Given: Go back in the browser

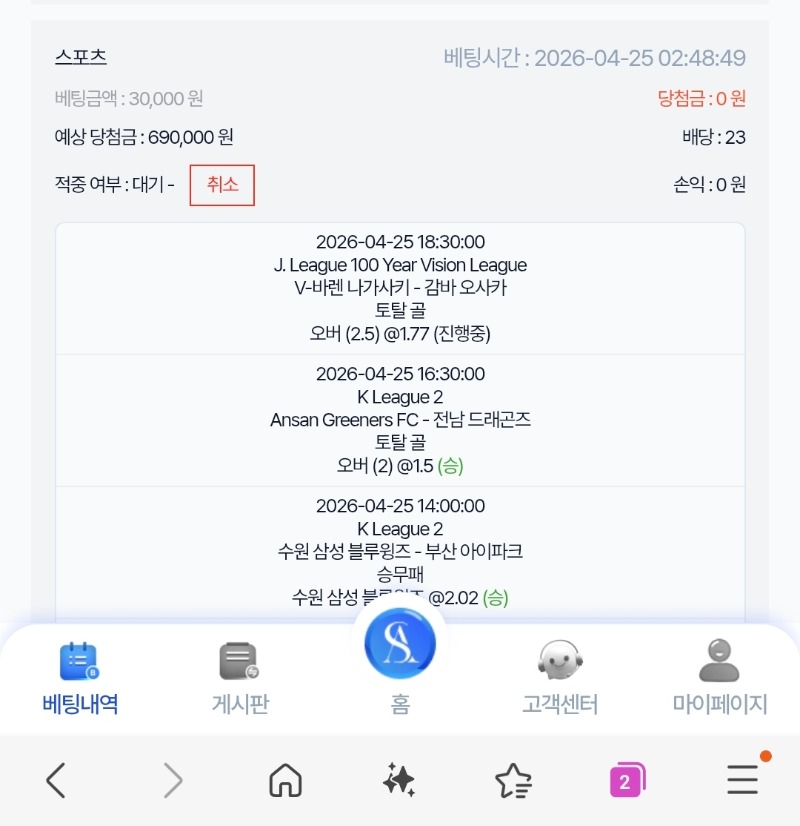Looking at the screenshot, I should [56, 780].
